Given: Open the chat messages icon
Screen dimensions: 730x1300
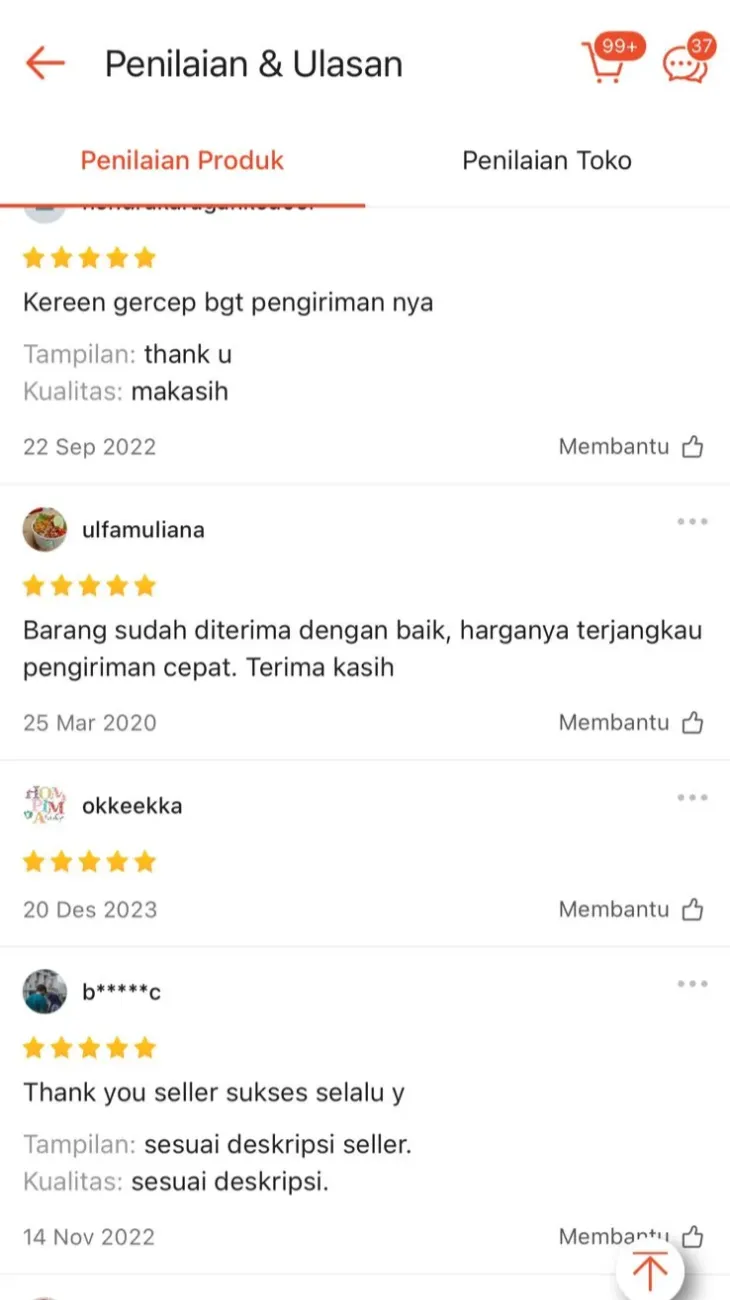Looking at the screenshot, I should point(686,63).
